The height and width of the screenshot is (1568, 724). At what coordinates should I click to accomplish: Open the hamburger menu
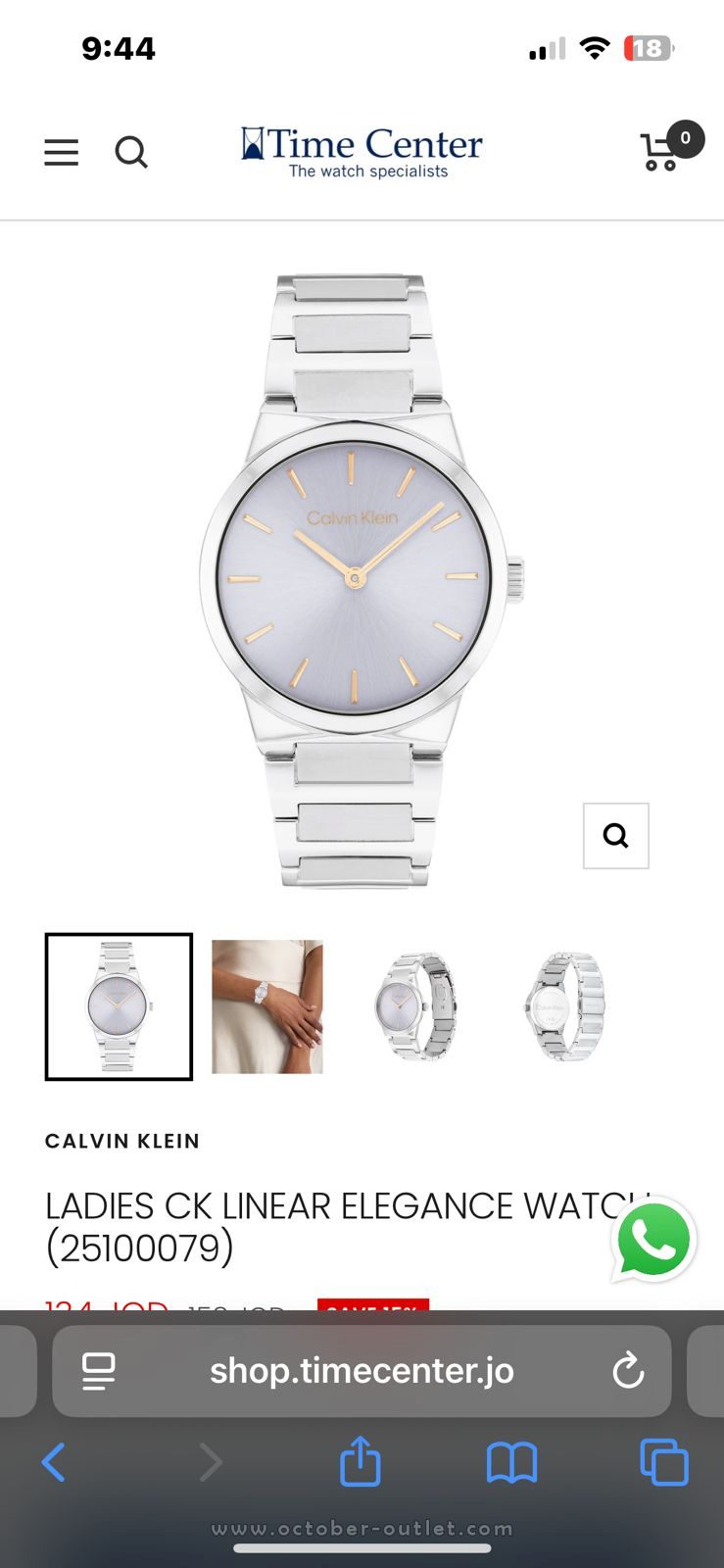pos(61,152)
